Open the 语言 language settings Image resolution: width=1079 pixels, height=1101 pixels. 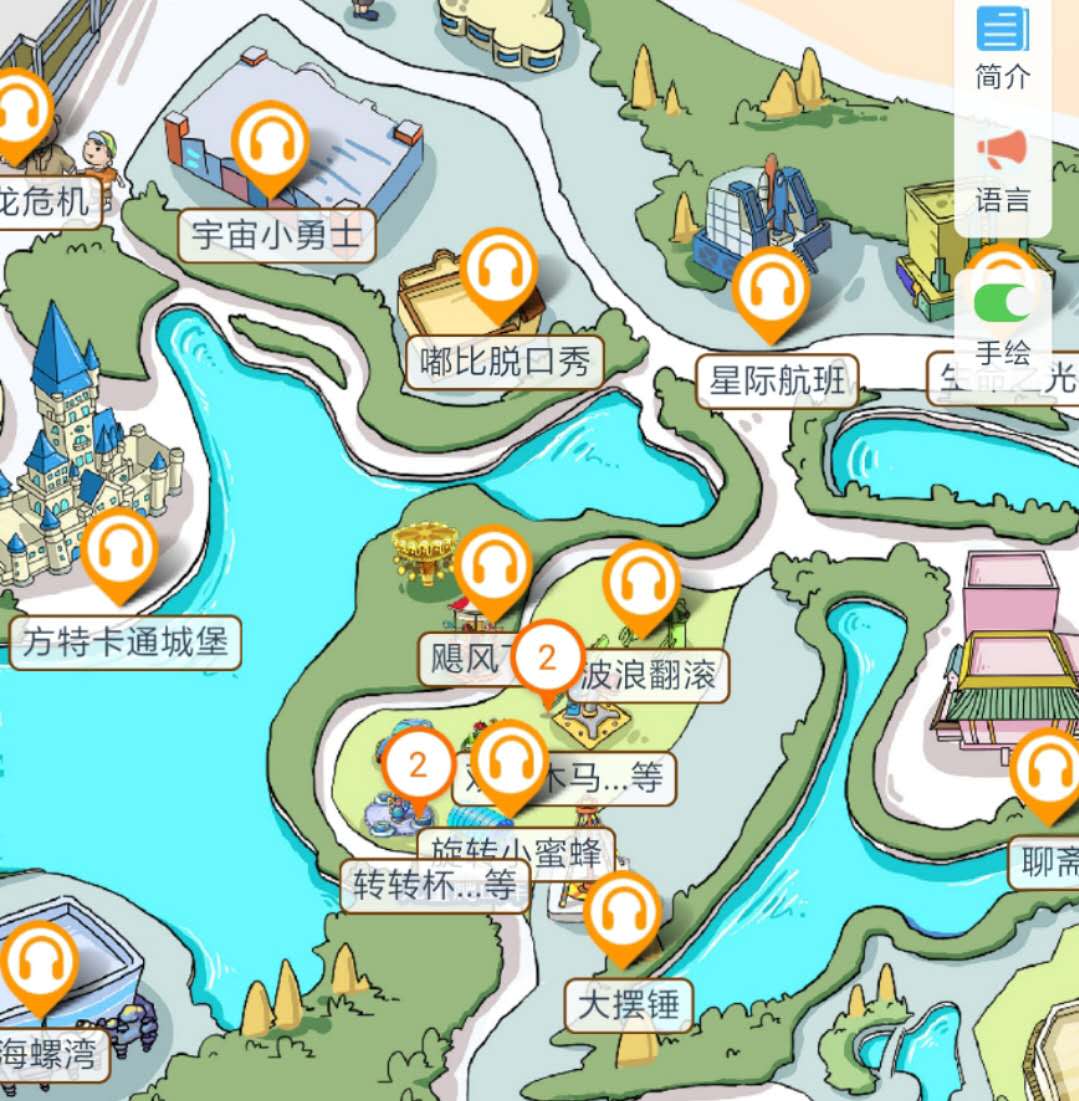point(1002,170)
